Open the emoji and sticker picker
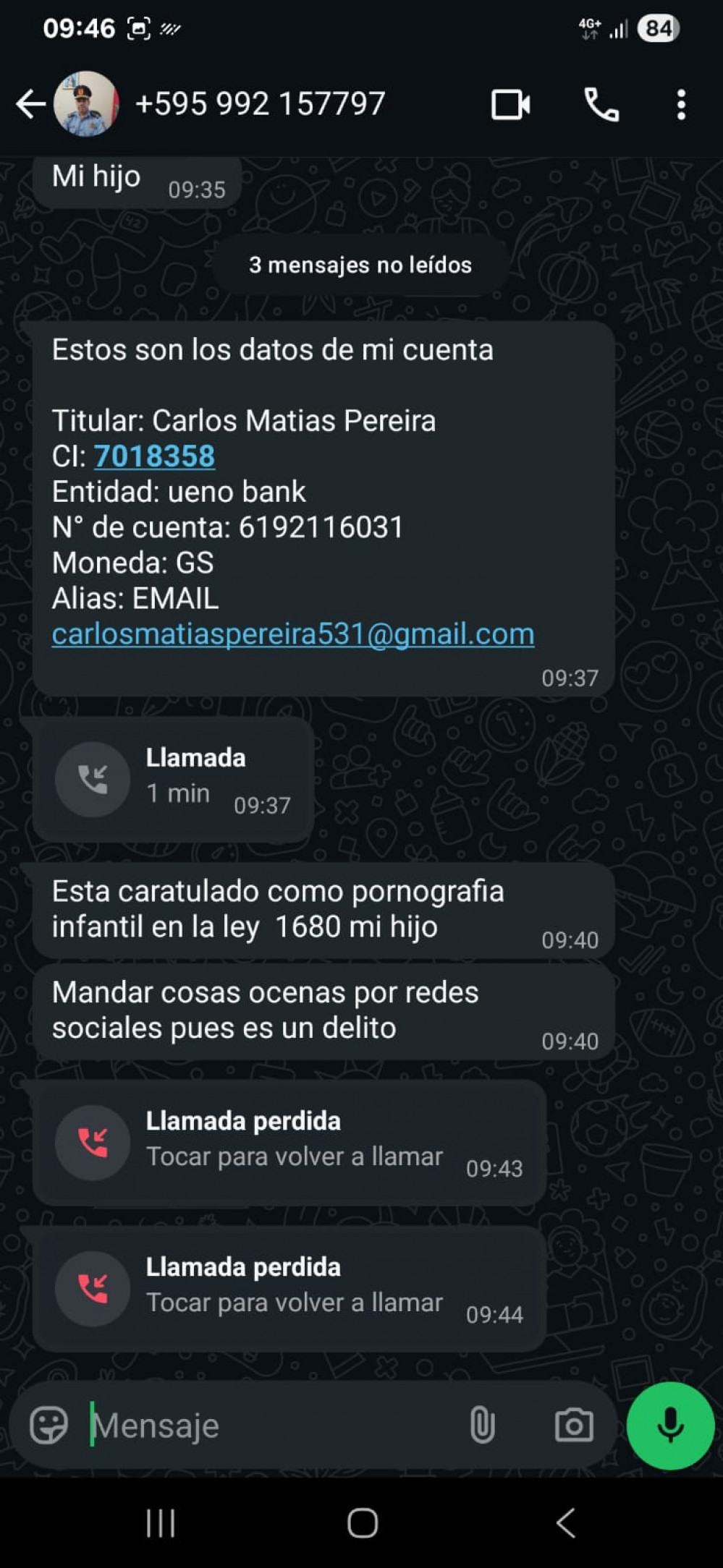Screen dimensions: 723x1568 point(48,1426)
